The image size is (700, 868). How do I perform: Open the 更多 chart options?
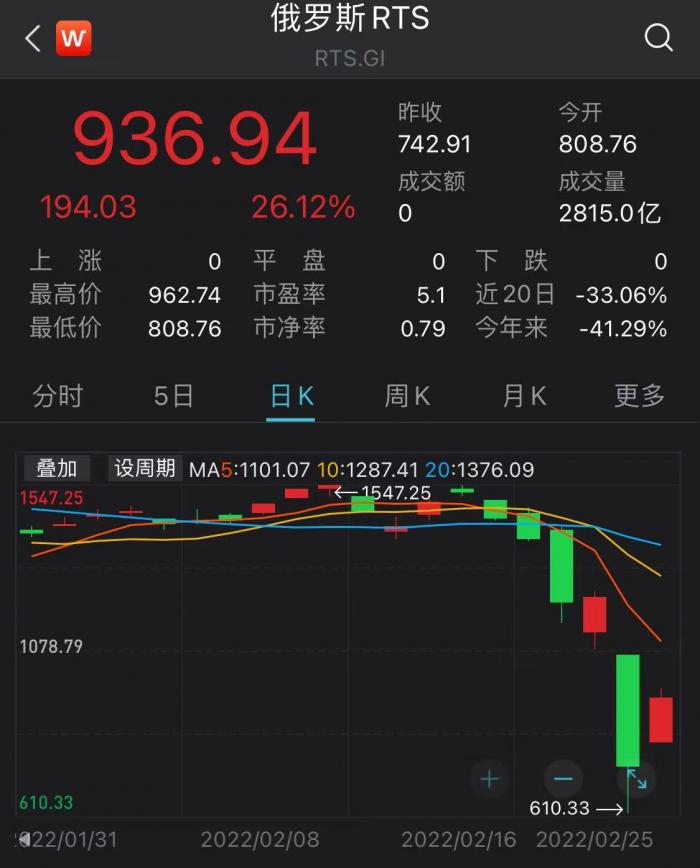pos(639,396)
